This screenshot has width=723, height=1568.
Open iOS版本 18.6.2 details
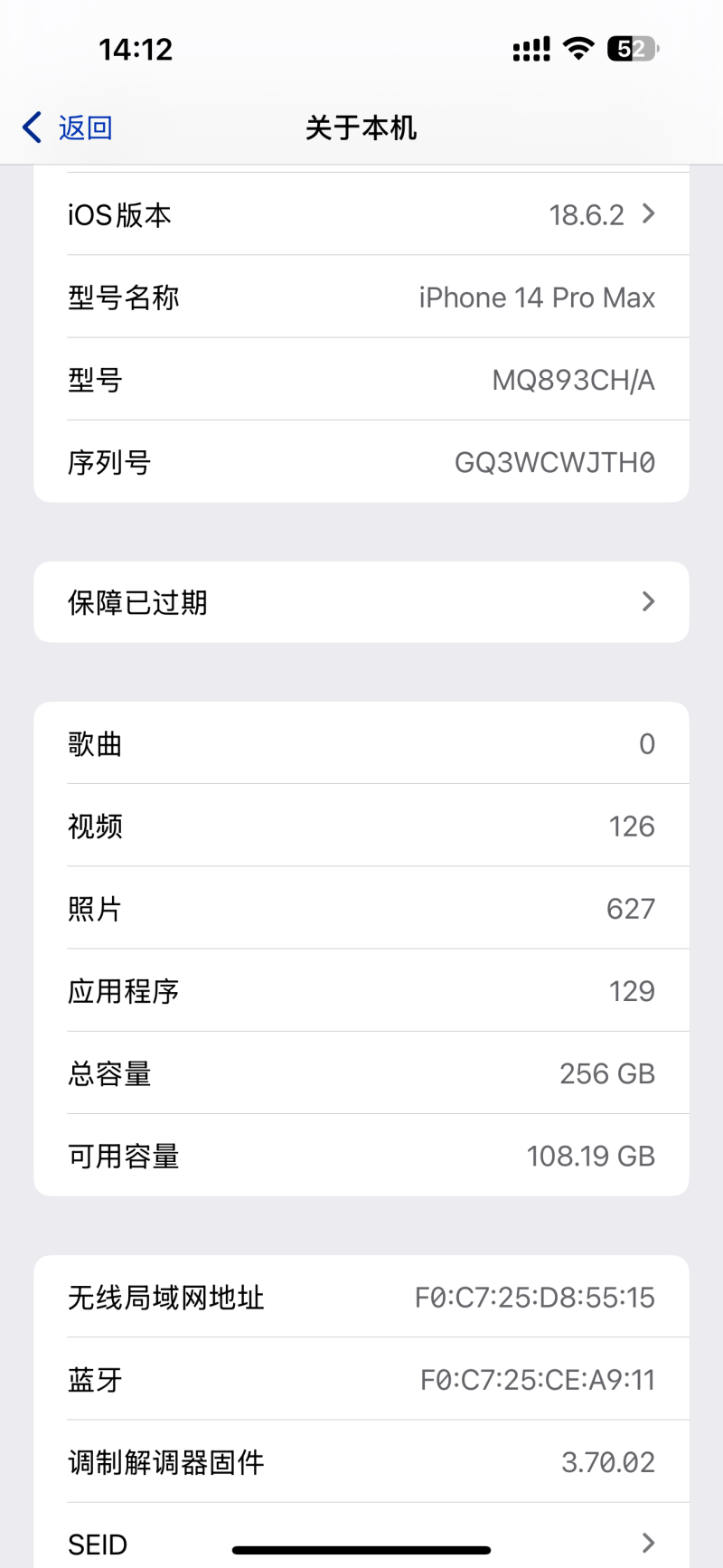click(361, 215)
